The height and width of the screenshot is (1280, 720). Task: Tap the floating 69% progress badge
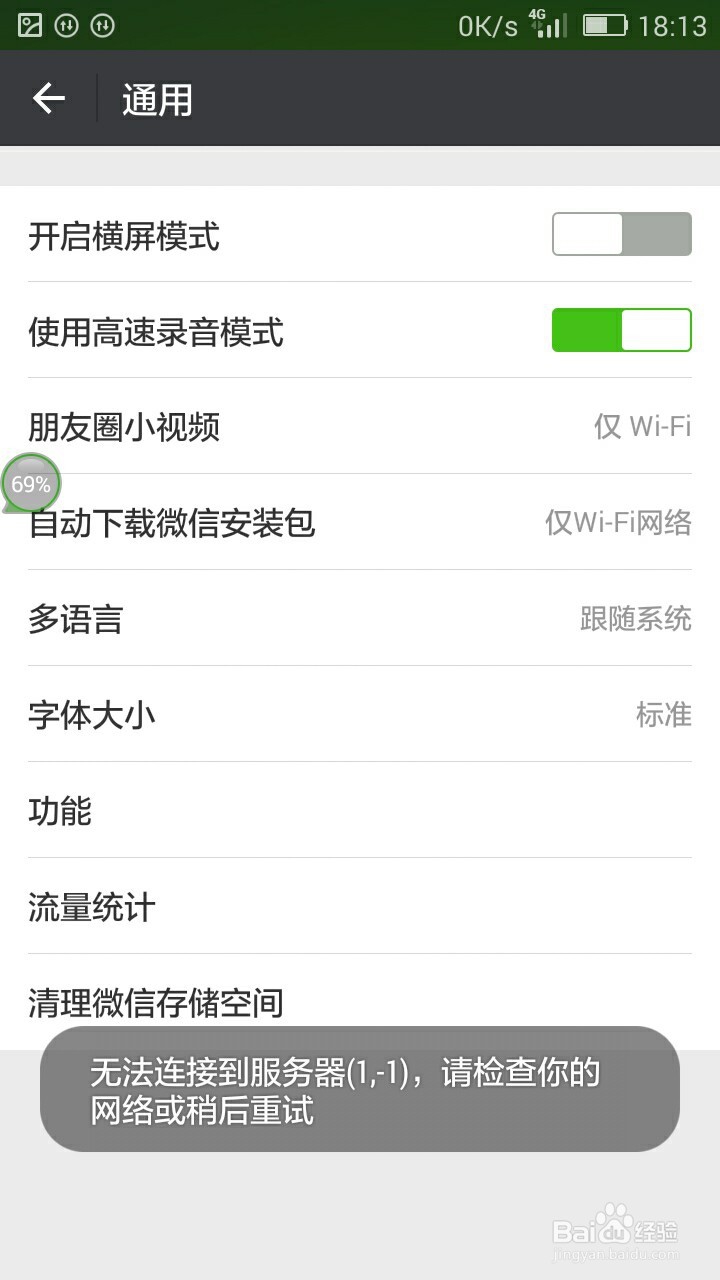[30, 484]
